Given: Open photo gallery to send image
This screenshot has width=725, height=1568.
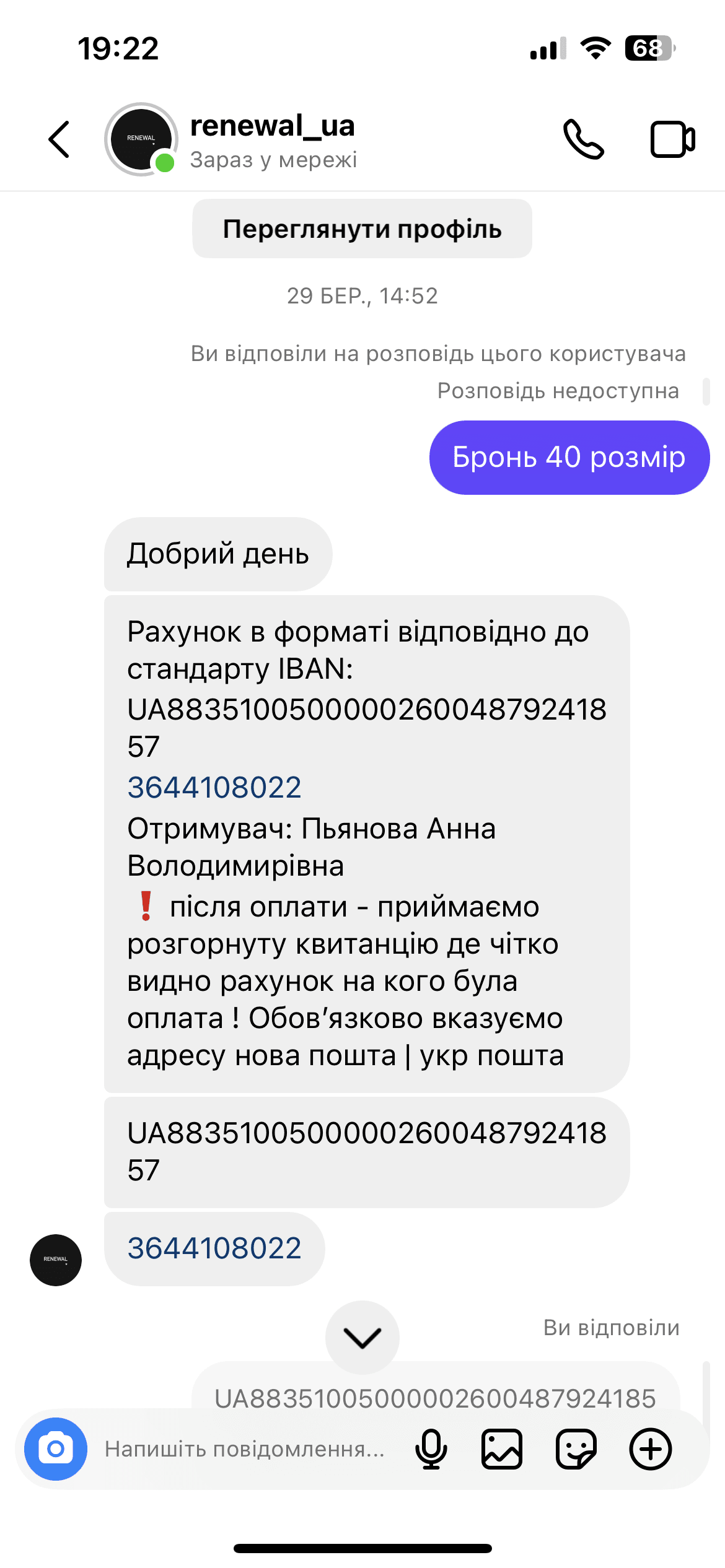Looking at the screenshot, I should (x=502, y=1449).
